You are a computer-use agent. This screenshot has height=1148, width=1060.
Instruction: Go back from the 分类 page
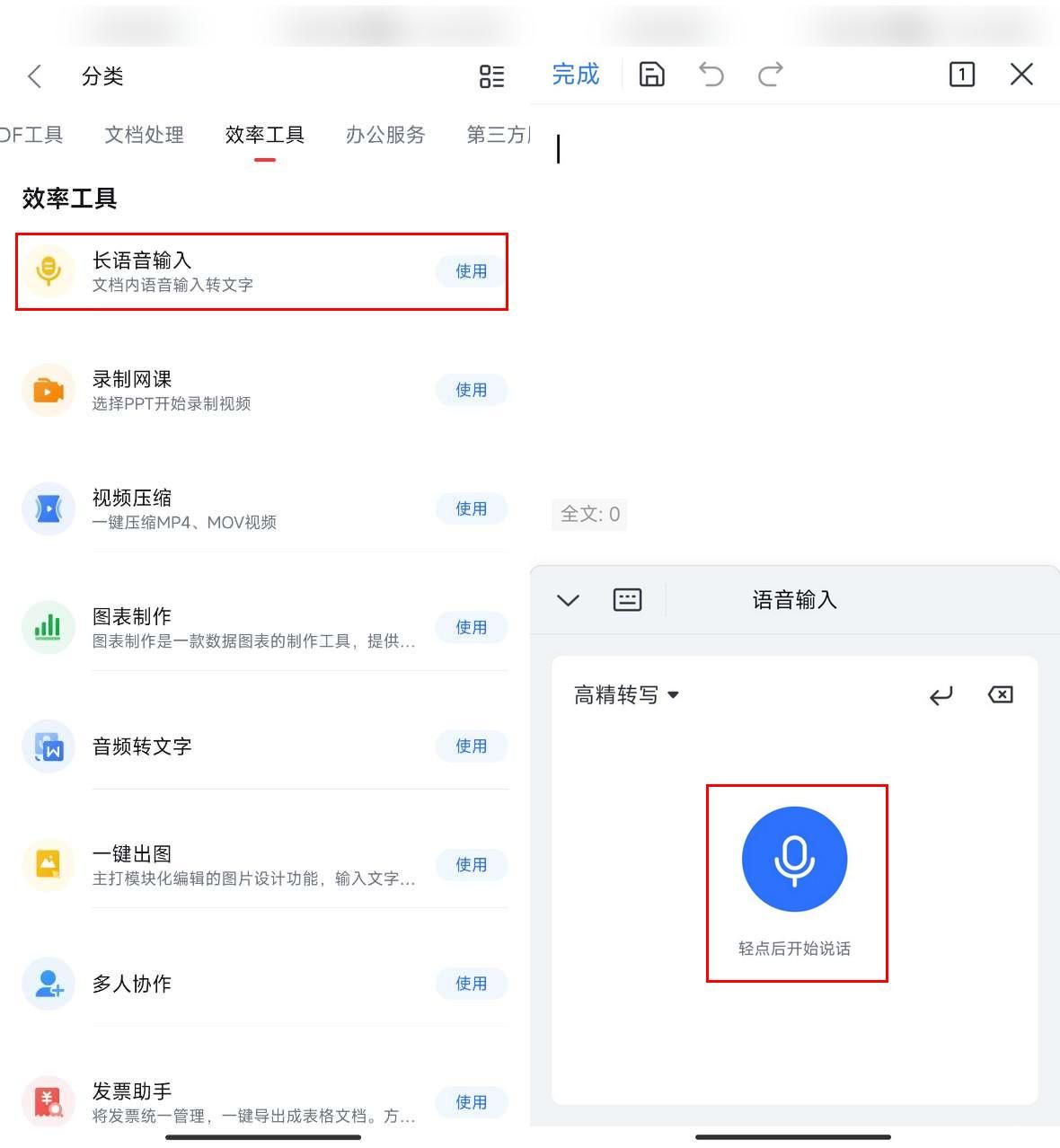[35, 76]
